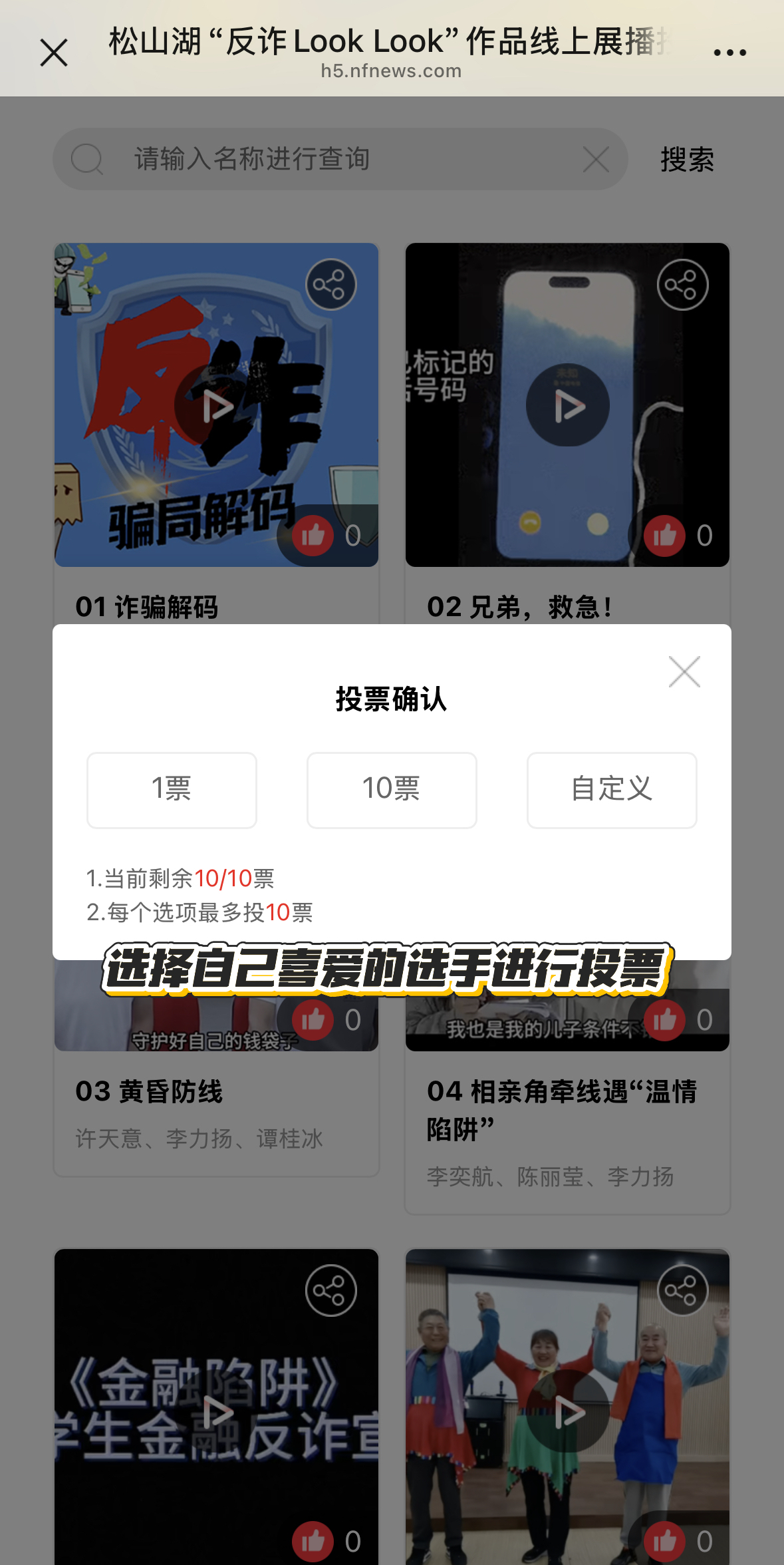Clear the search field text
Viewport: 784px width, 1565px height.
[596, 160]
